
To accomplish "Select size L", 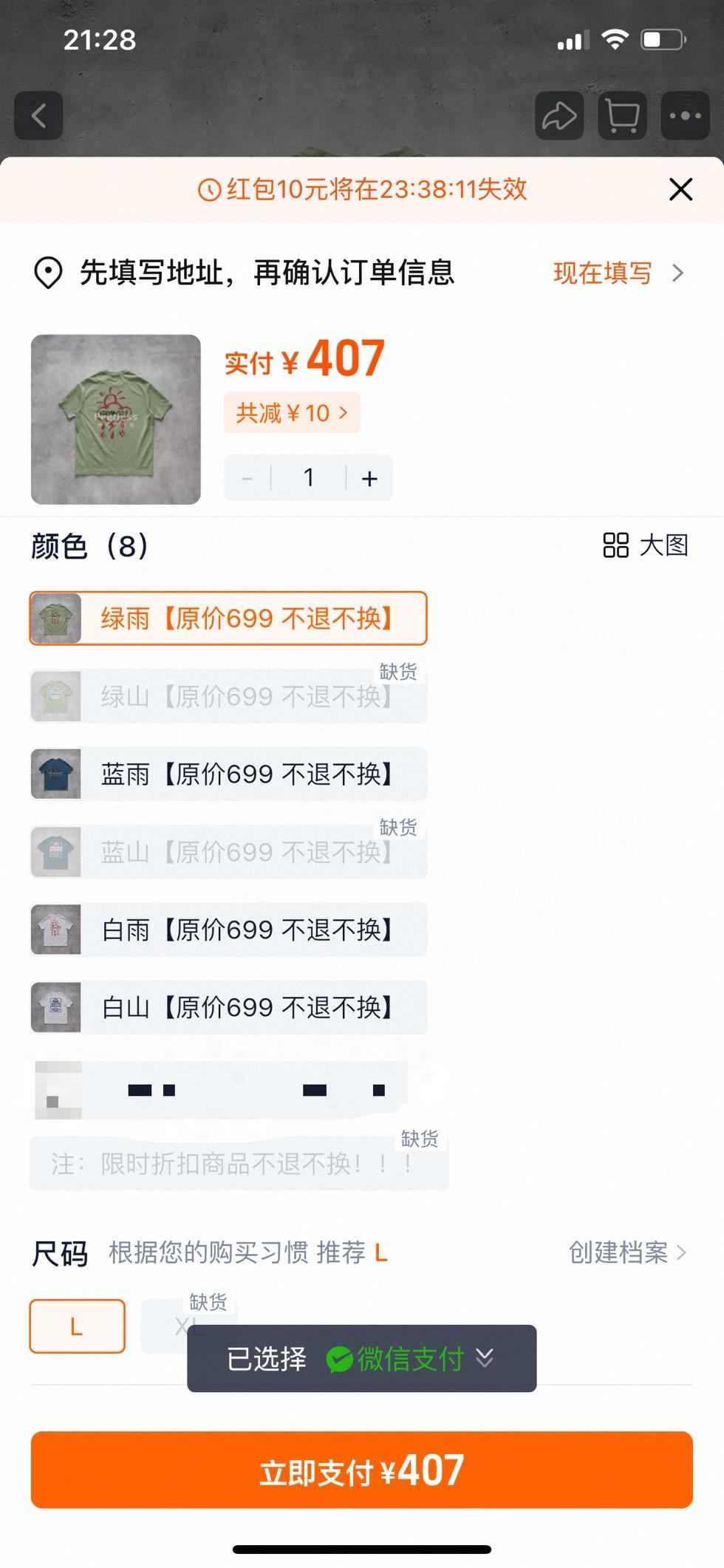I will pos(77,1326).
